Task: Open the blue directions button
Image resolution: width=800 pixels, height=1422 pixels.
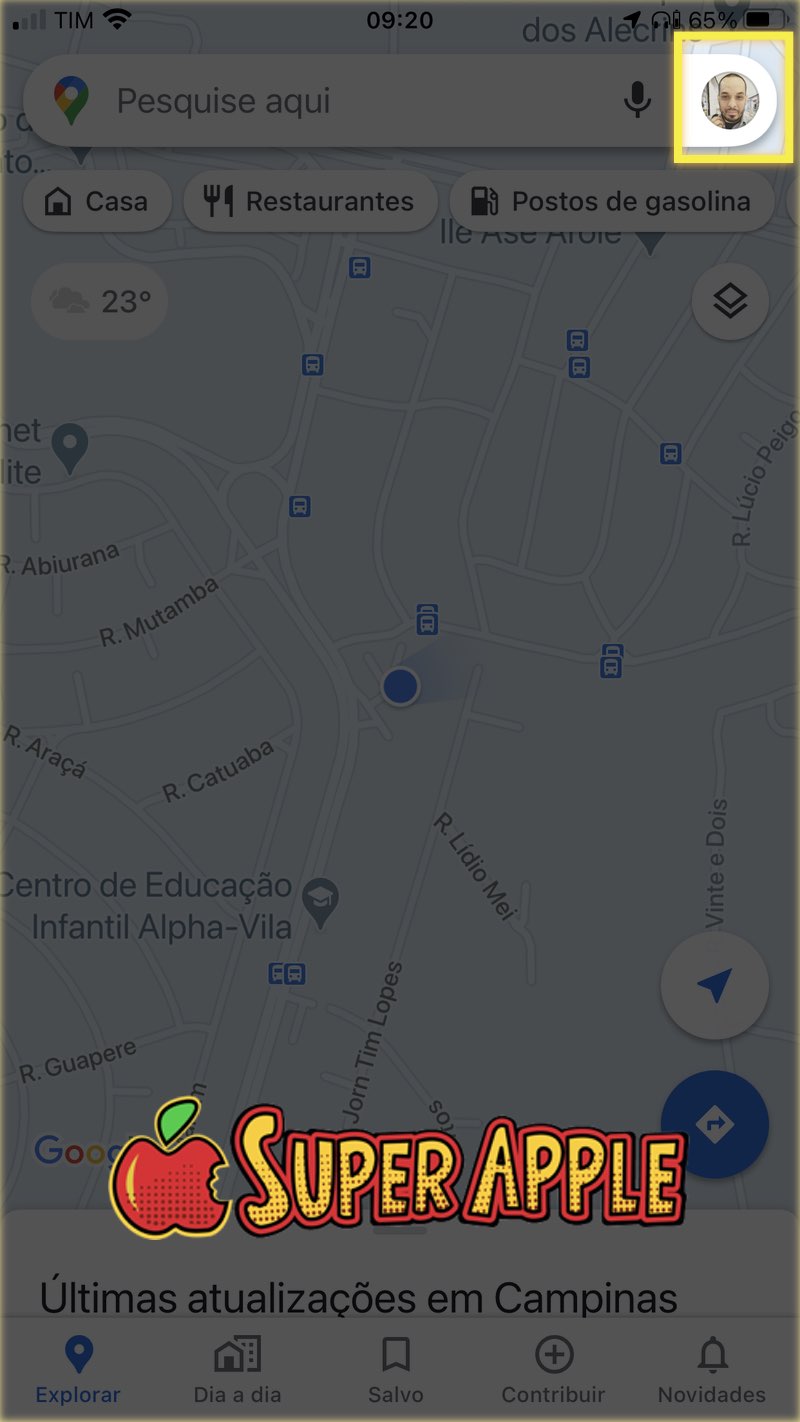Action: click(714, 1125)
